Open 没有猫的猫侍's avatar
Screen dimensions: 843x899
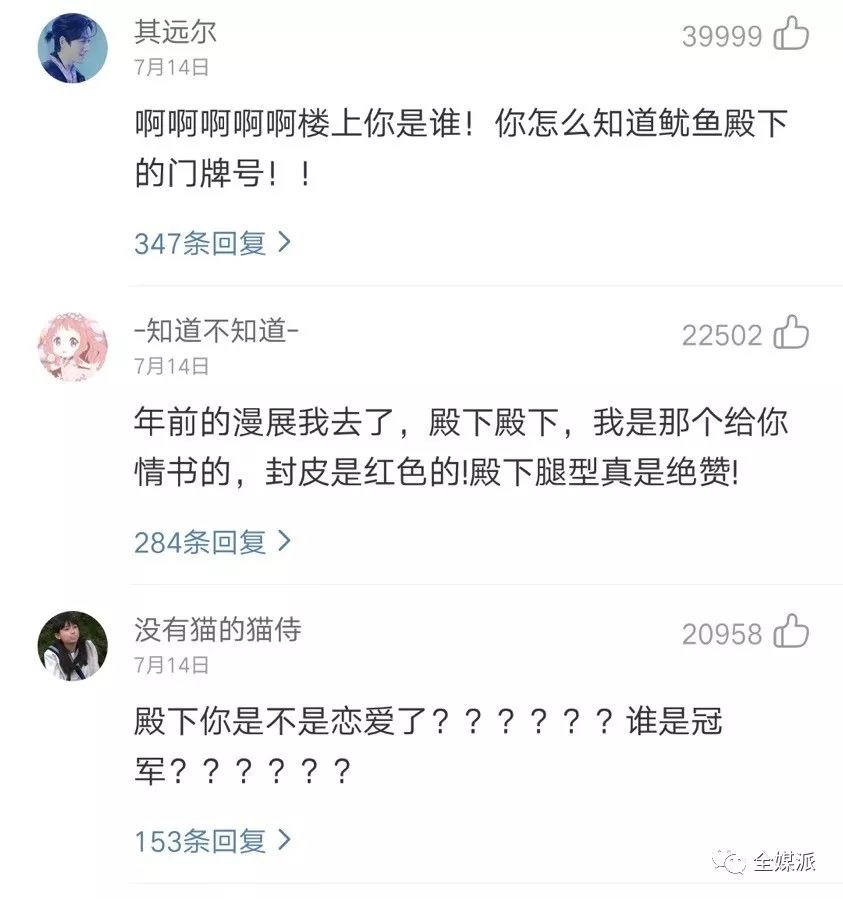pos(72,646)
